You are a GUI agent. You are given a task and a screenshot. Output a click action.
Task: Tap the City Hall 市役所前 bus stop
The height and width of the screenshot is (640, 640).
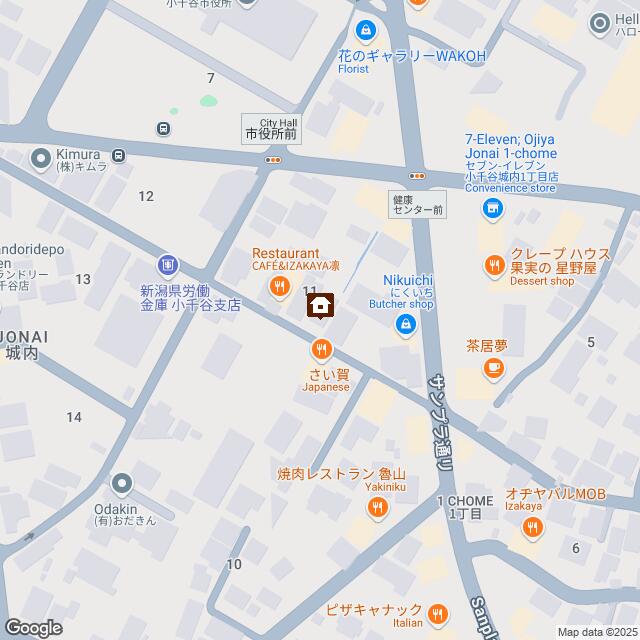[272, 159]
